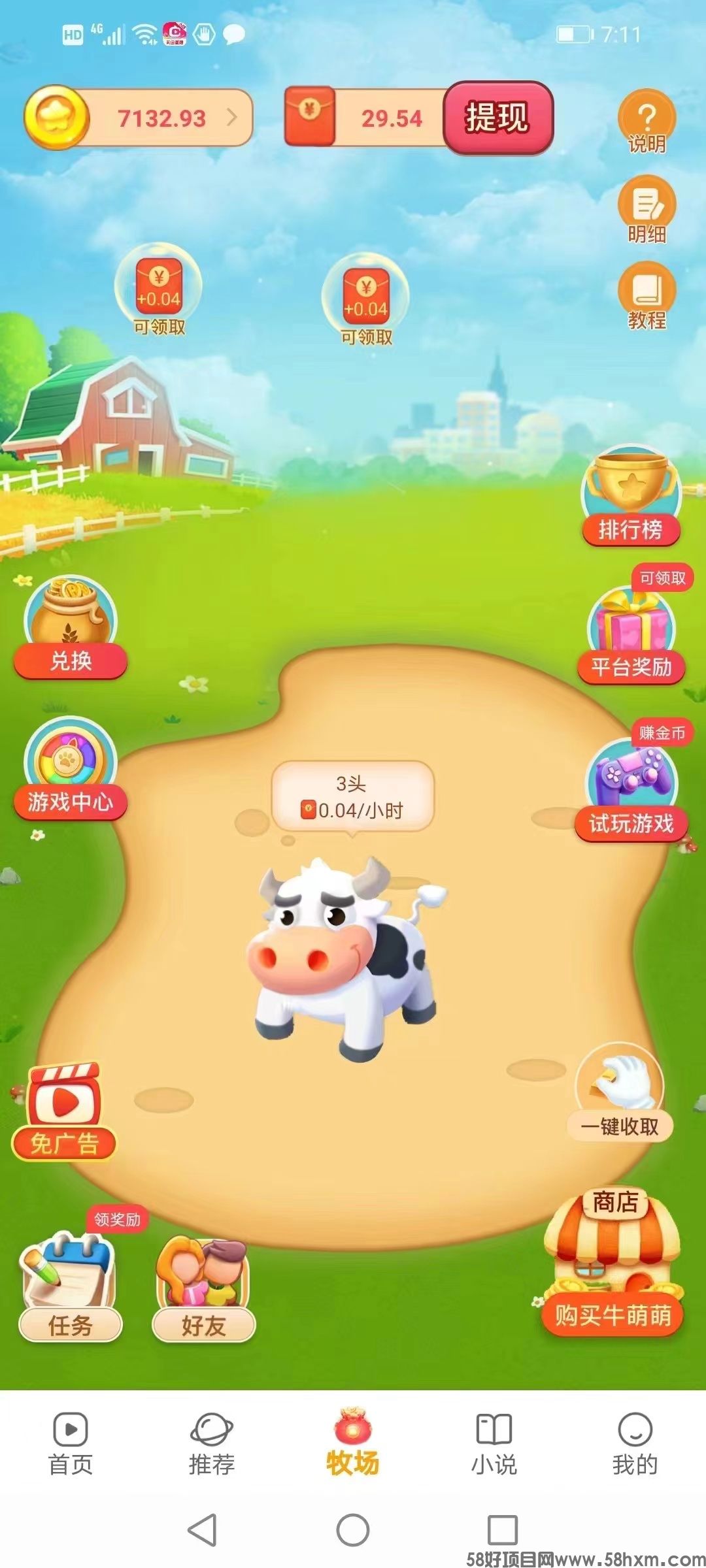Tap 兑换 to exchange coins
This screenshot has width=706, height=1568.
[71, 627]
